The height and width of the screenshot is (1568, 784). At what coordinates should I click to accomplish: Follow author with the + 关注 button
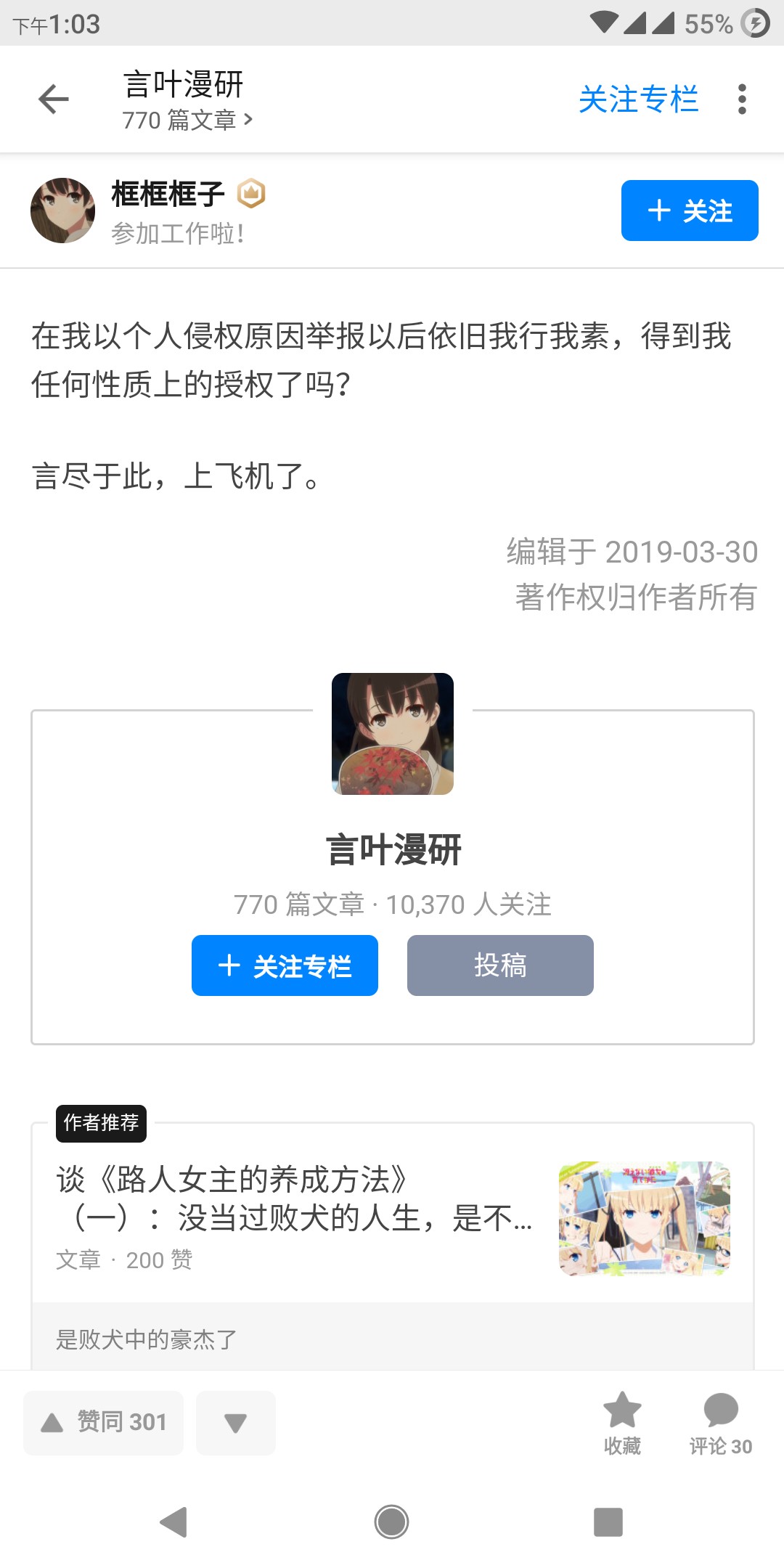689,211
